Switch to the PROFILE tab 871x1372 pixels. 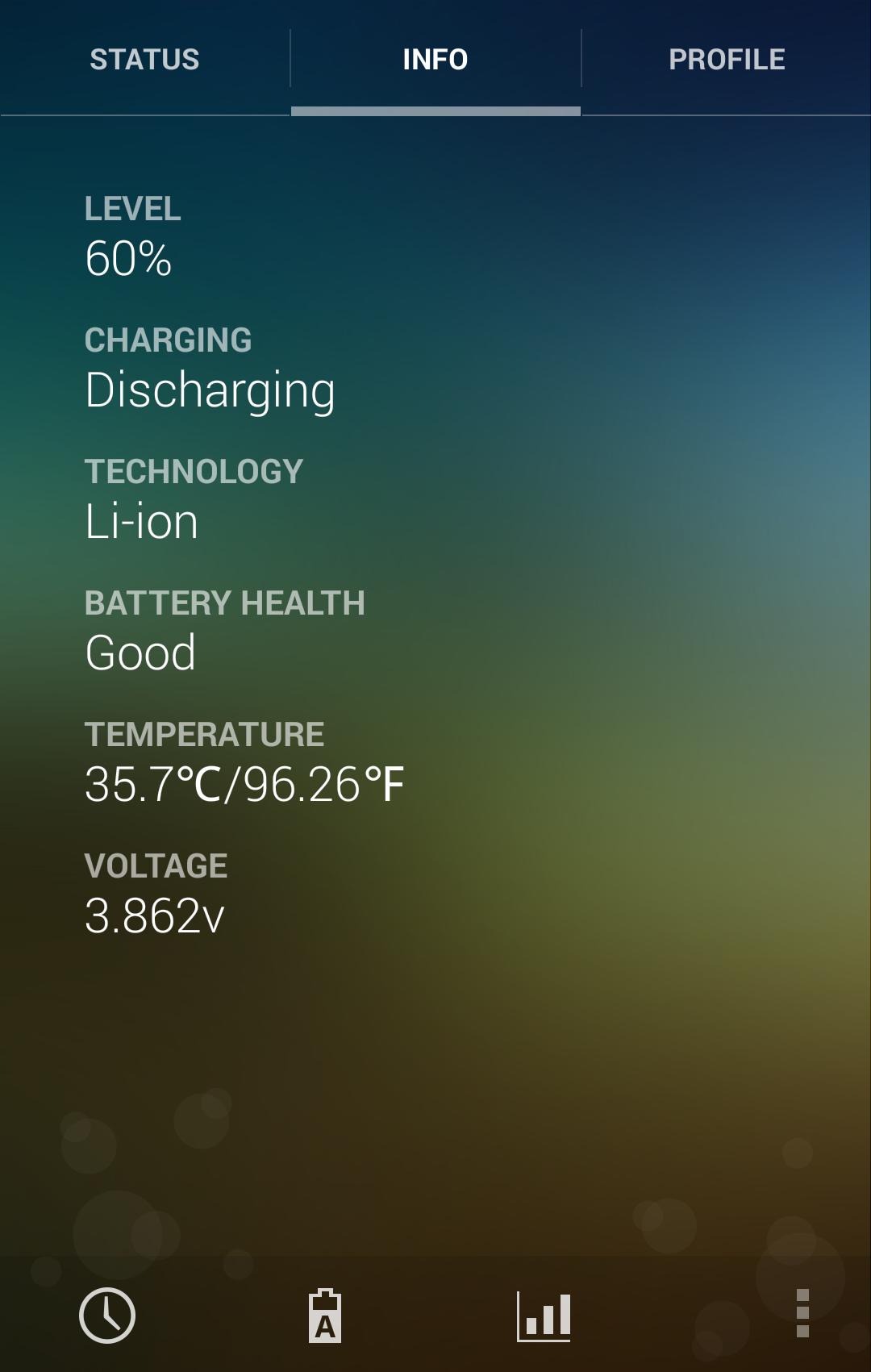[727, 59]
